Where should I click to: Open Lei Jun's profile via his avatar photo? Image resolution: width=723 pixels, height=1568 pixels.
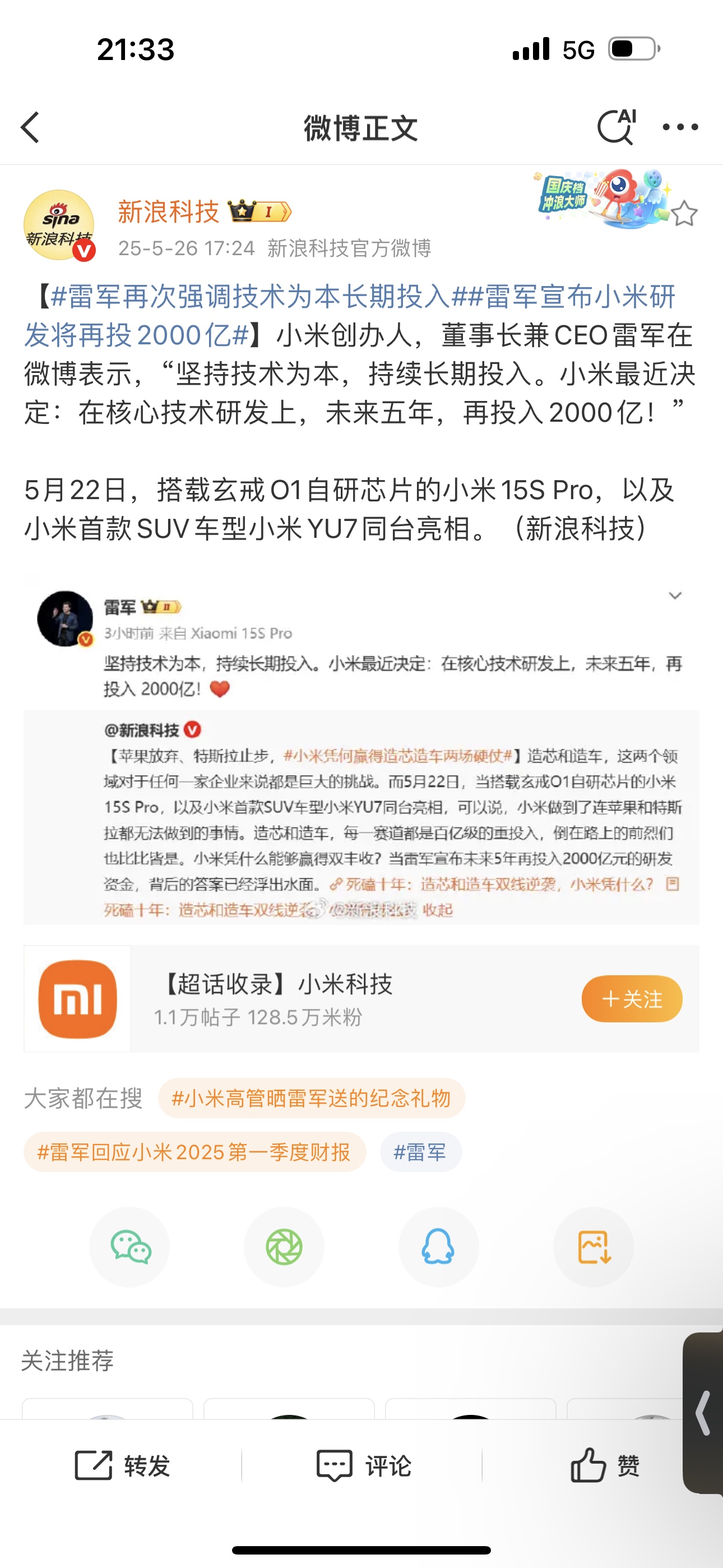coord(64,619)
